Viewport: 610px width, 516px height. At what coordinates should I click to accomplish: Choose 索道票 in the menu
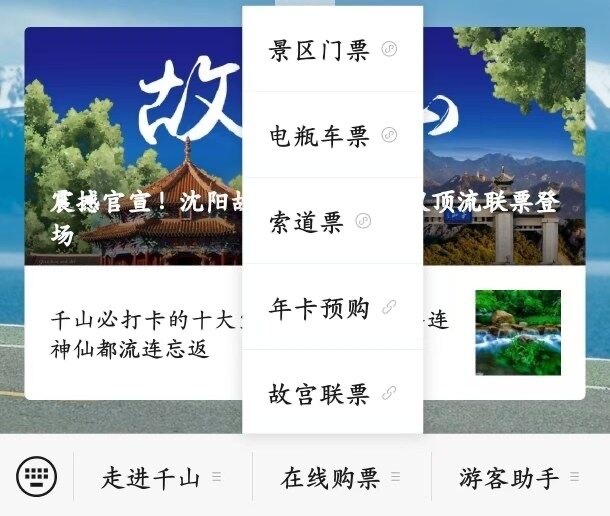pos(331,222)
